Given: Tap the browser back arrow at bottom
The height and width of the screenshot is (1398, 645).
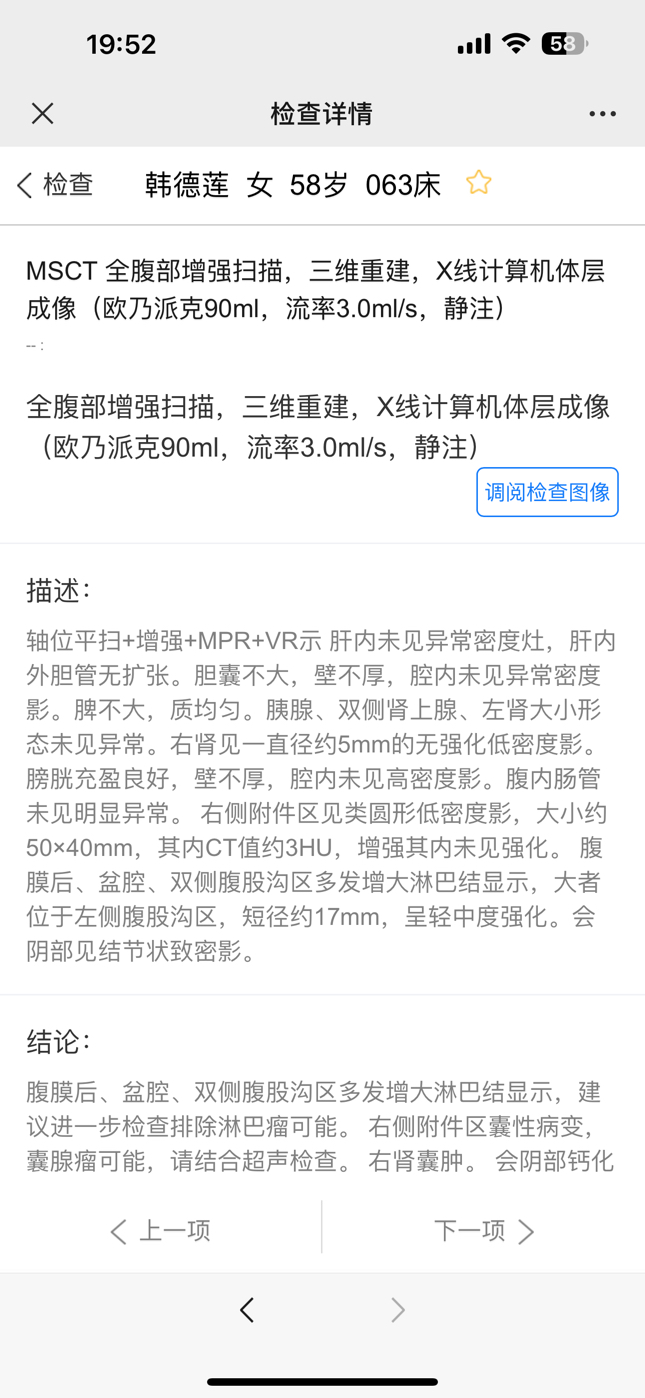Looking at the screenshot, I should coord(247,1310).
